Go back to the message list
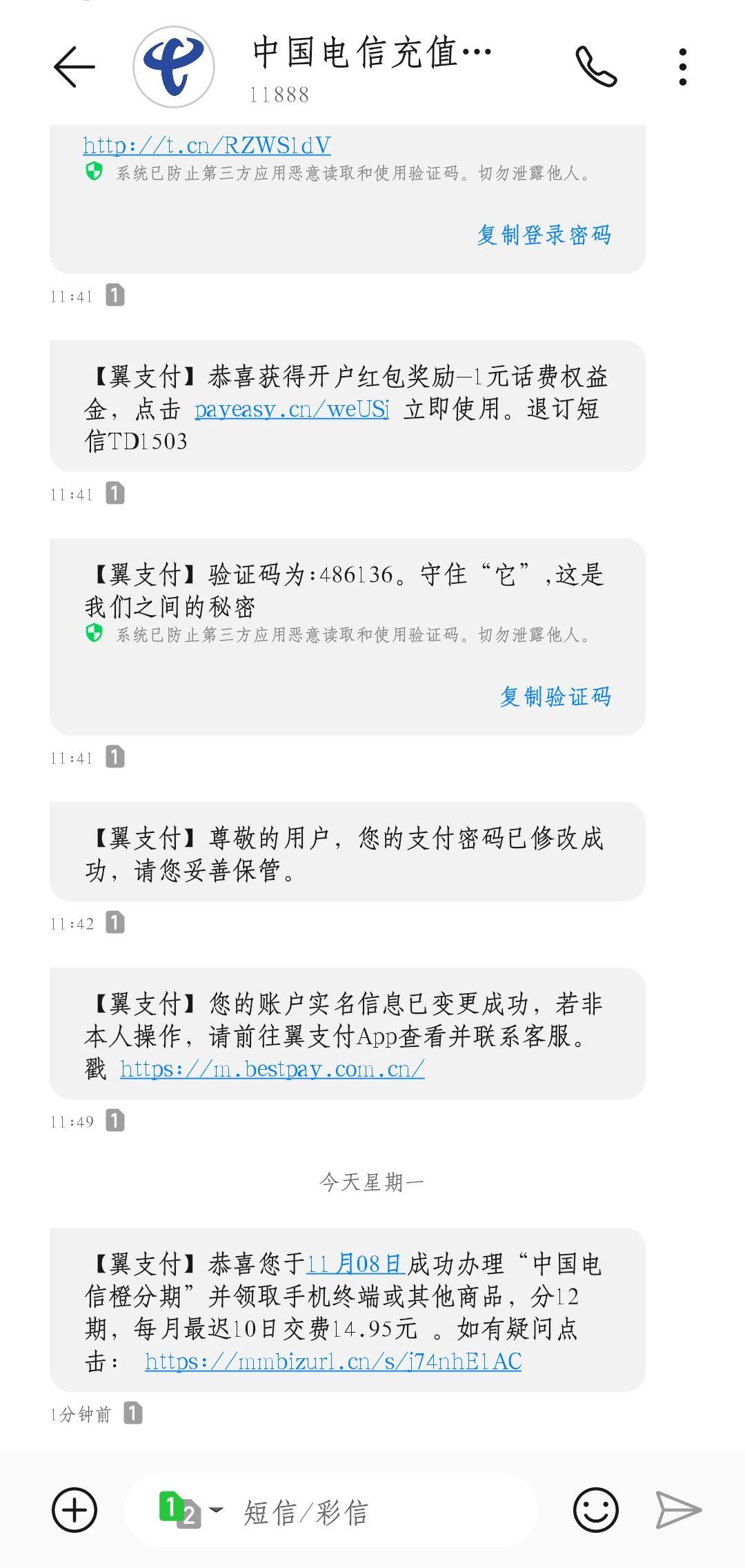 [74, 67]
